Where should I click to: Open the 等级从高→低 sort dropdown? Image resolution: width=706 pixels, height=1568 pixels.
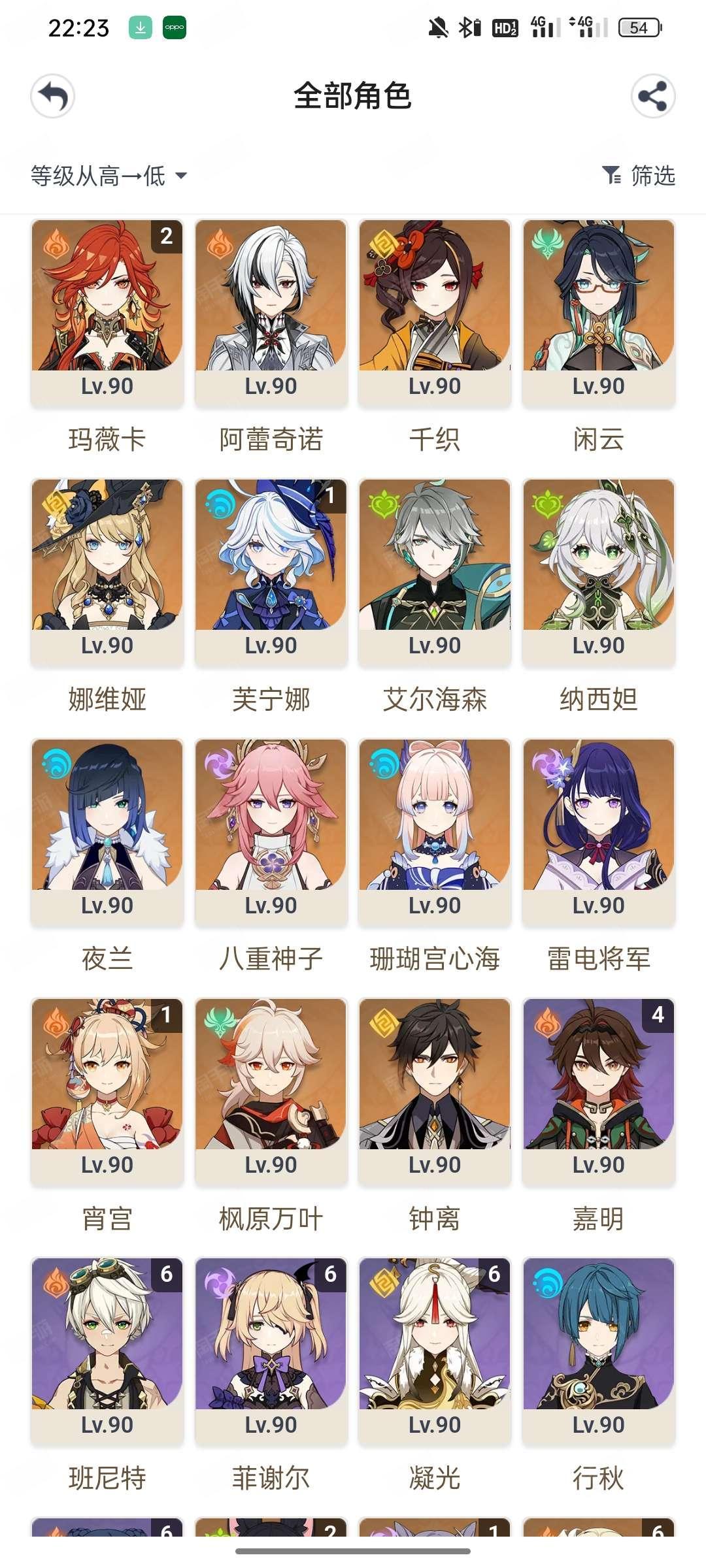click(x=109, y=175)
